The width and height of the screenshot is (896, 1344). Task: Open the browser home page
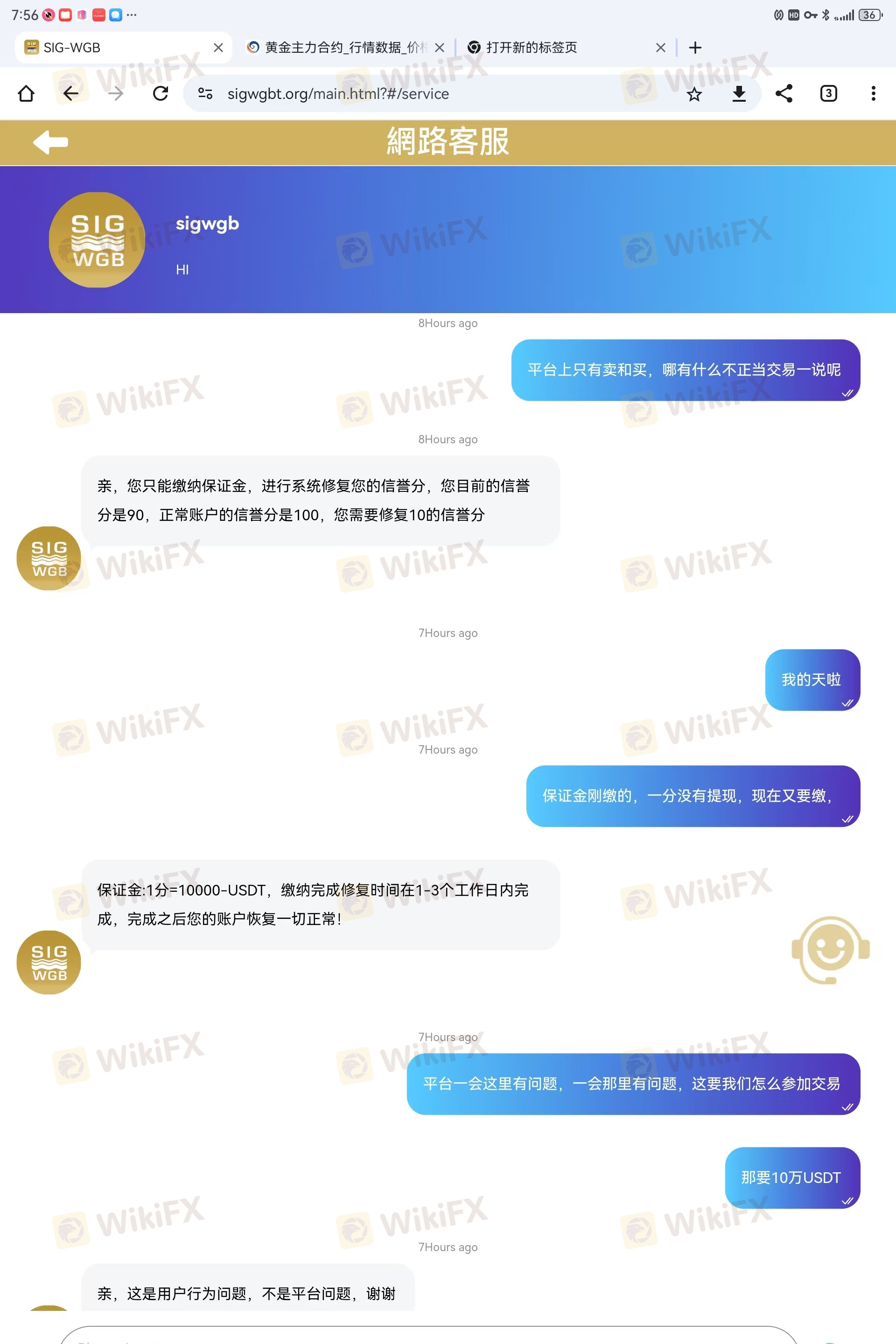[x=26, y=93]
